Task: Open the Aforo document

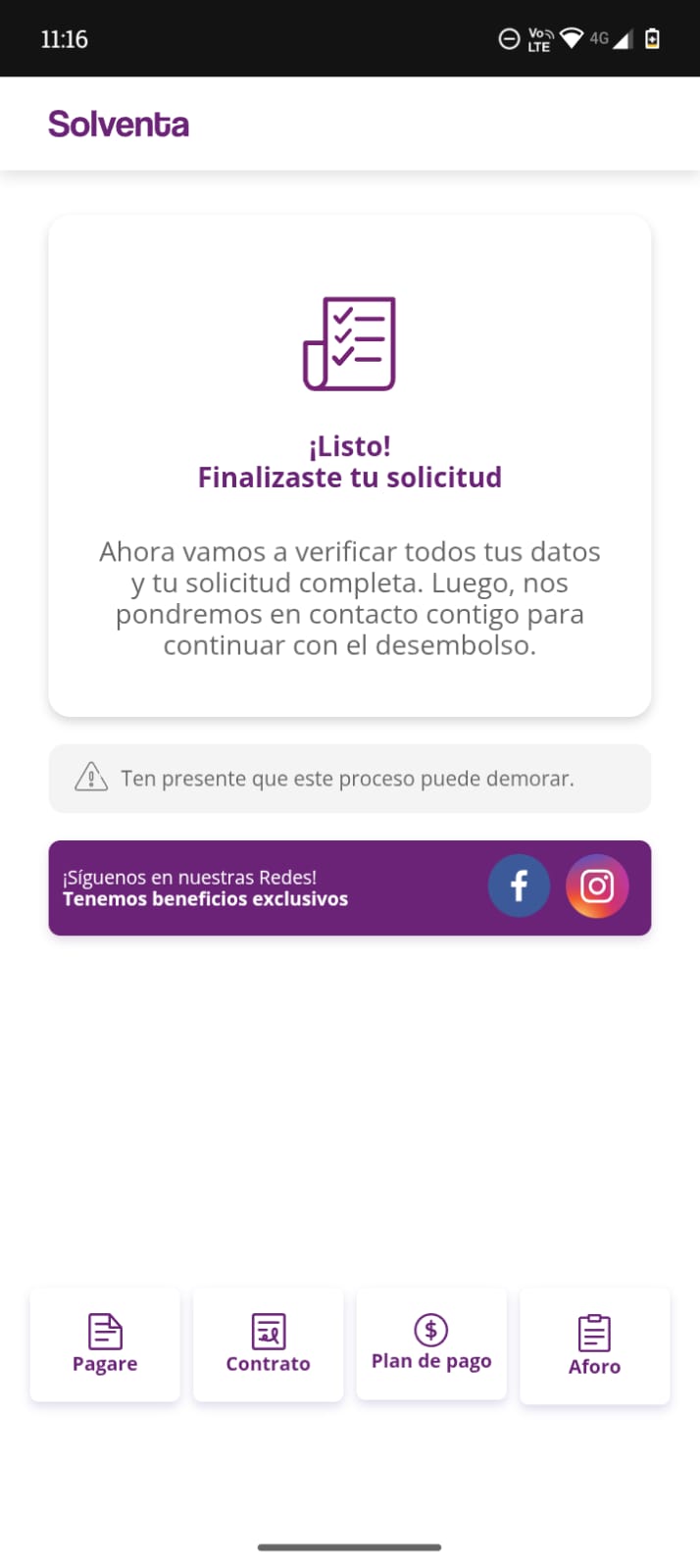Action: coord(594,1346)
